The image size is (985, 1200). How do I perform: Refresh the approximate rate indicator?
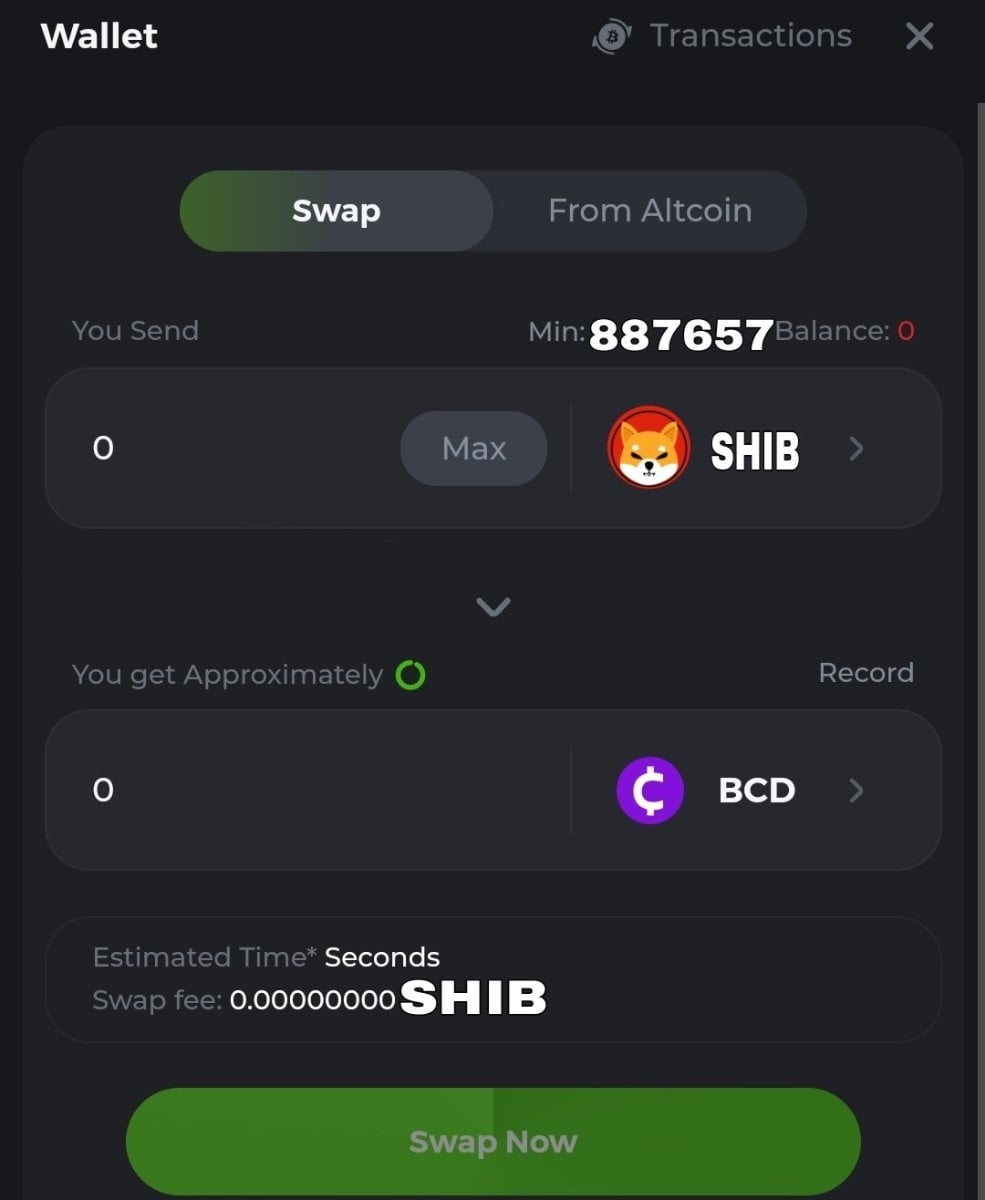tap(410, 676)
